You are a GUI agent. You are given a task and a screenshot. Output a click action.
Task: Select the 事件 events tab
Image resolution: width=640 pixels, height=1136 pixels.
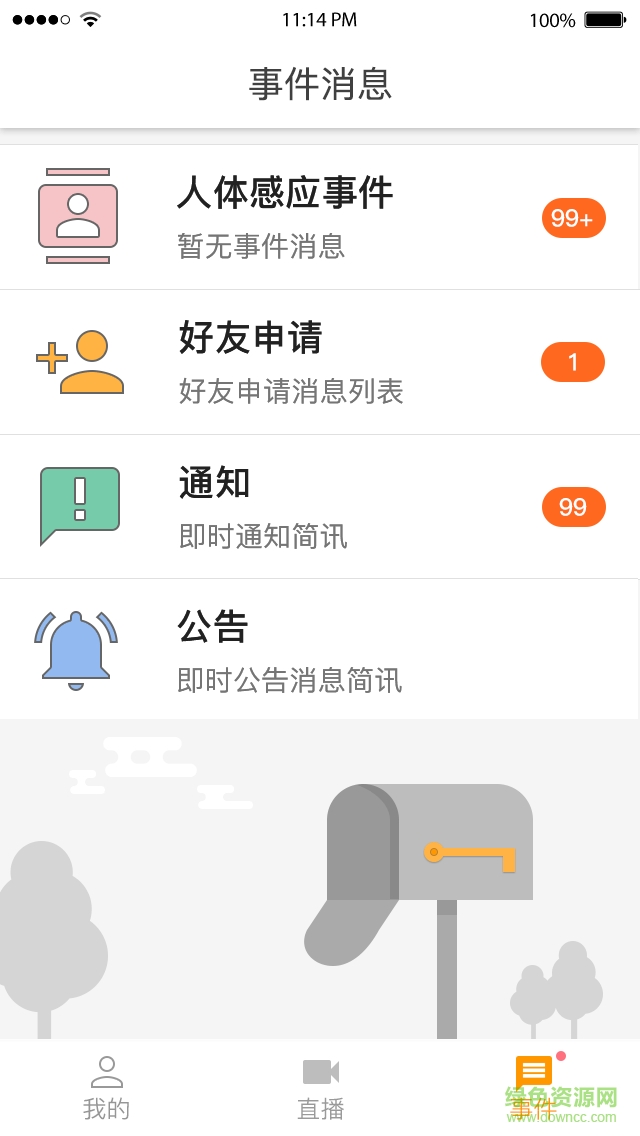point(534,1087)
